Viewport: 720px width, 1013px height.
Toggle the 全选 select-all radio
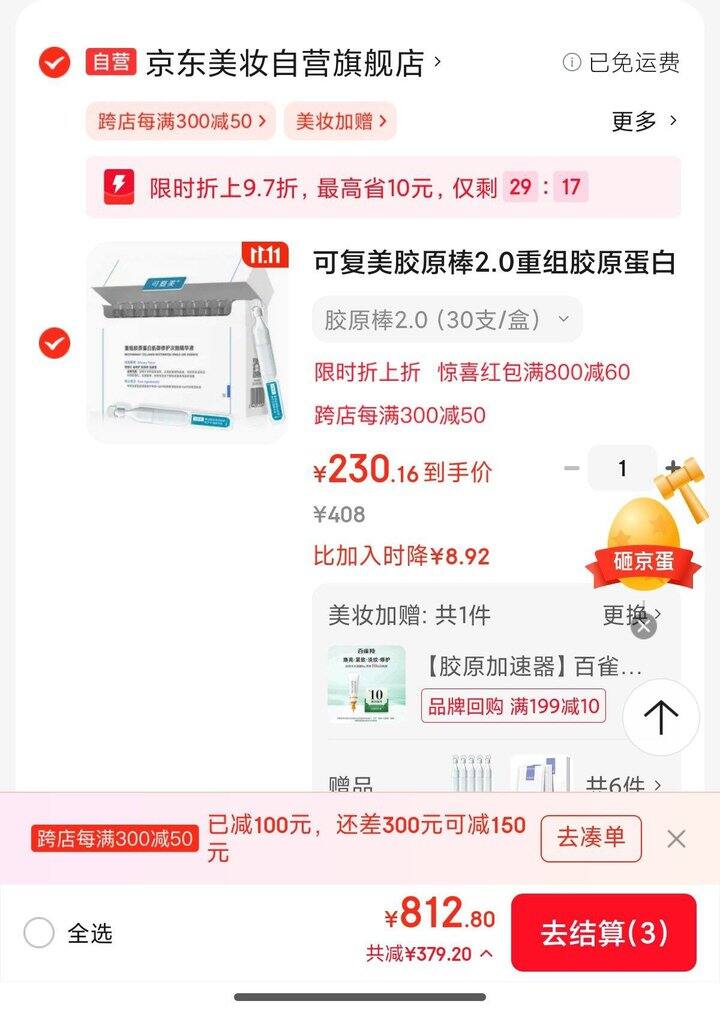pos(40,933)
